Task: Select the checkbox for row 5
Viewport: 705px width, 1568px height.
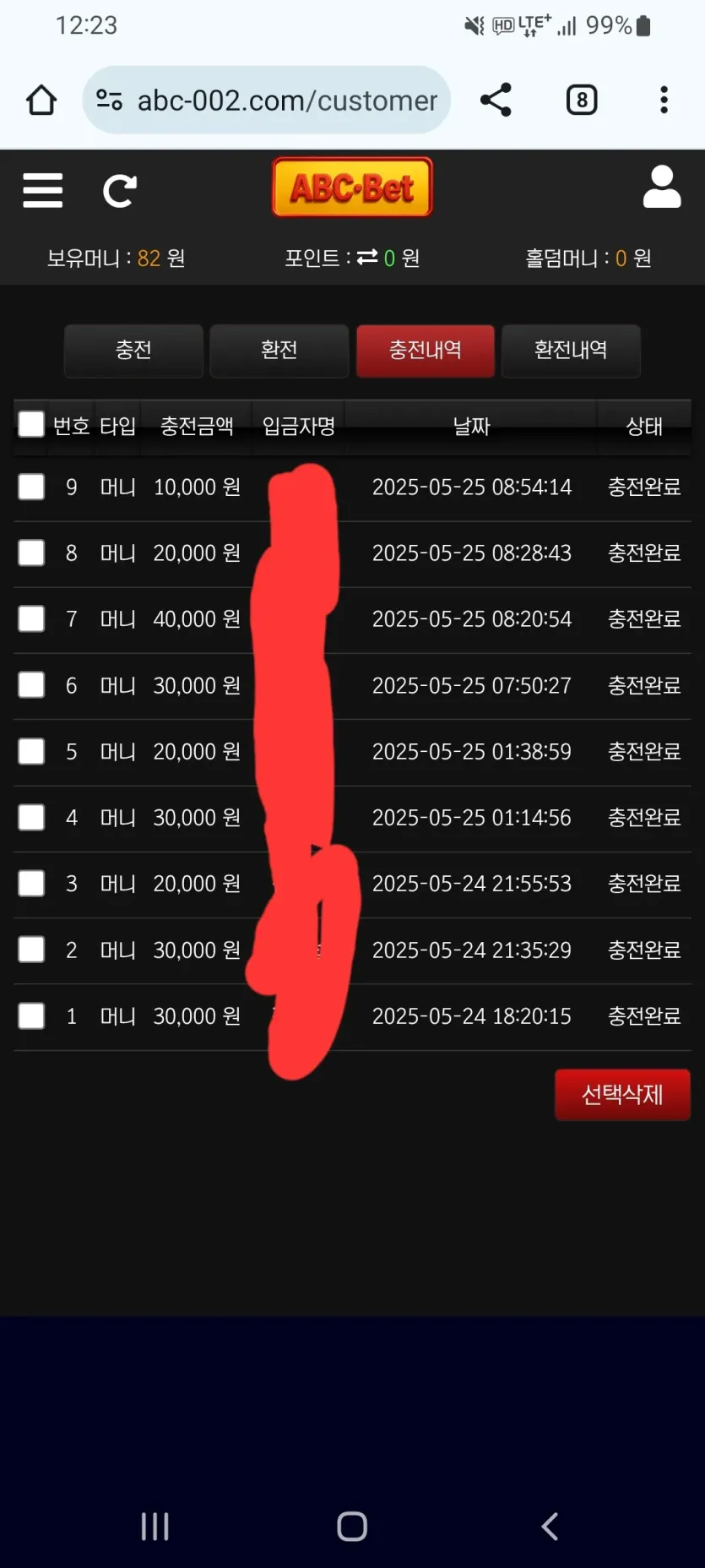Action: click(31, 751)
